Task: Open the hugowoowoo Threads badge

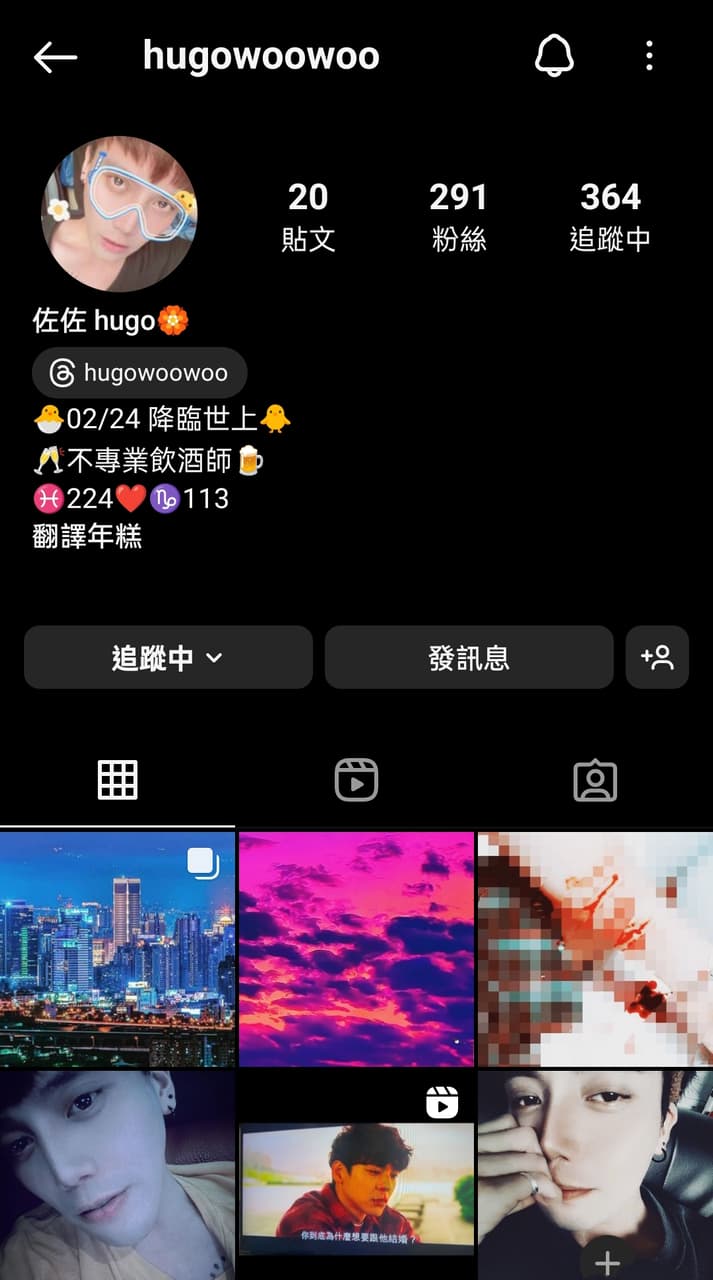Action: point(140,373)
